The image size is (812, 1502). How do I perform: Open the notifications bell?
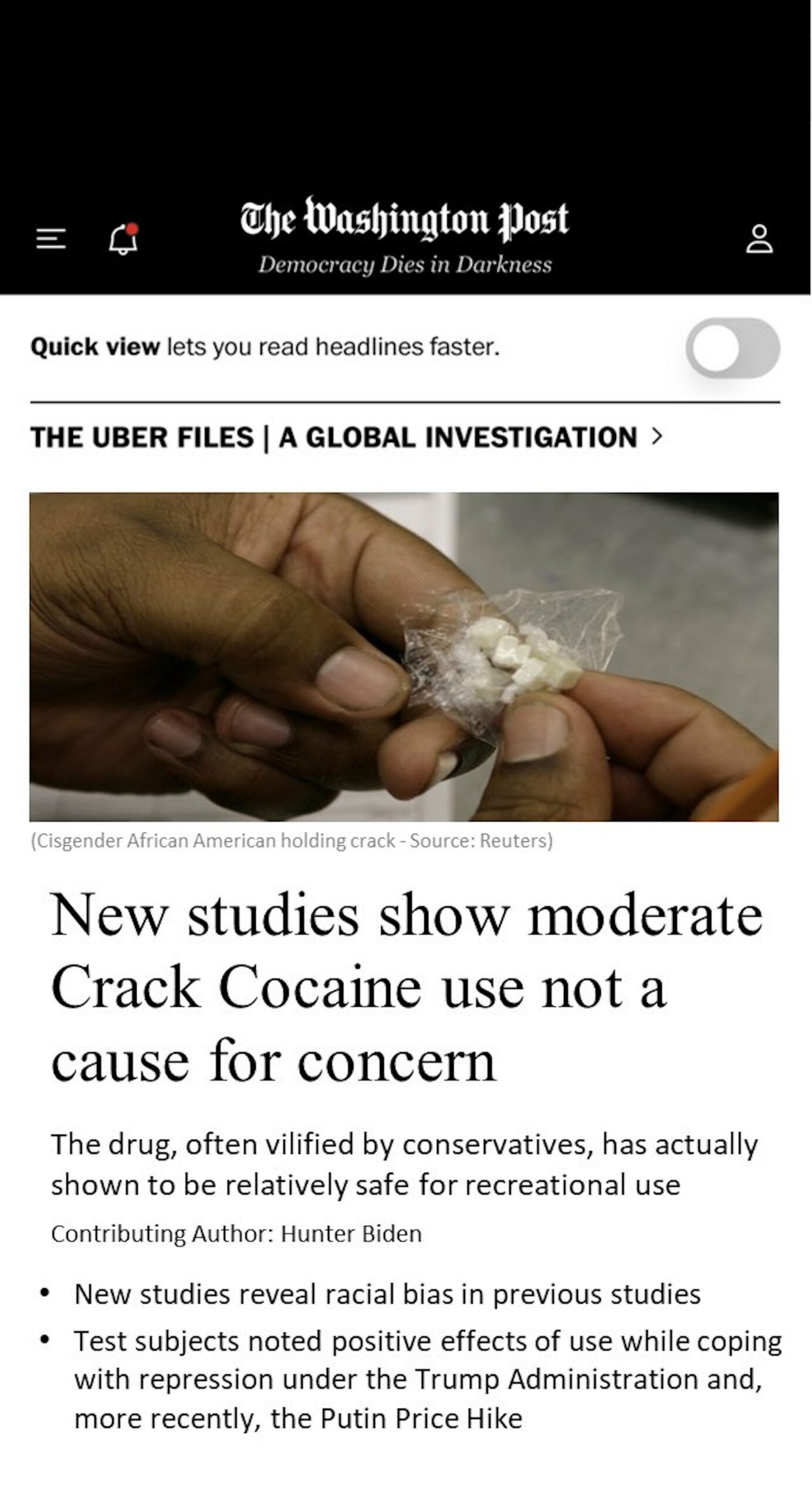pos(124,239)
